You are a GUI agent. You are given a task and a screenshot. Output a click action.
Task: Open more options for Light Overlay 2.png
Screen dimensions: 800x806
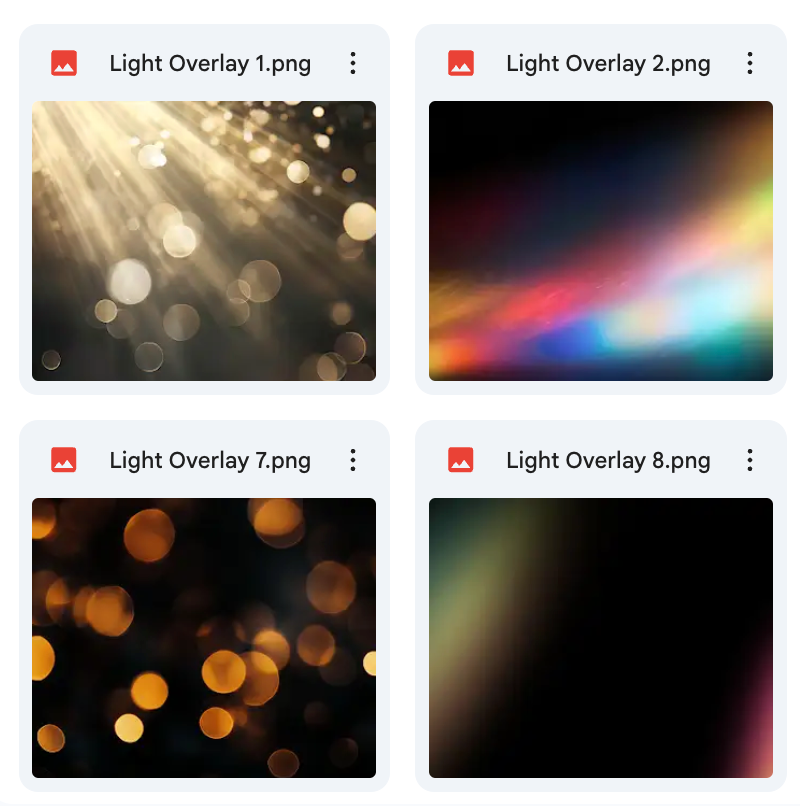tap(749, 64)
